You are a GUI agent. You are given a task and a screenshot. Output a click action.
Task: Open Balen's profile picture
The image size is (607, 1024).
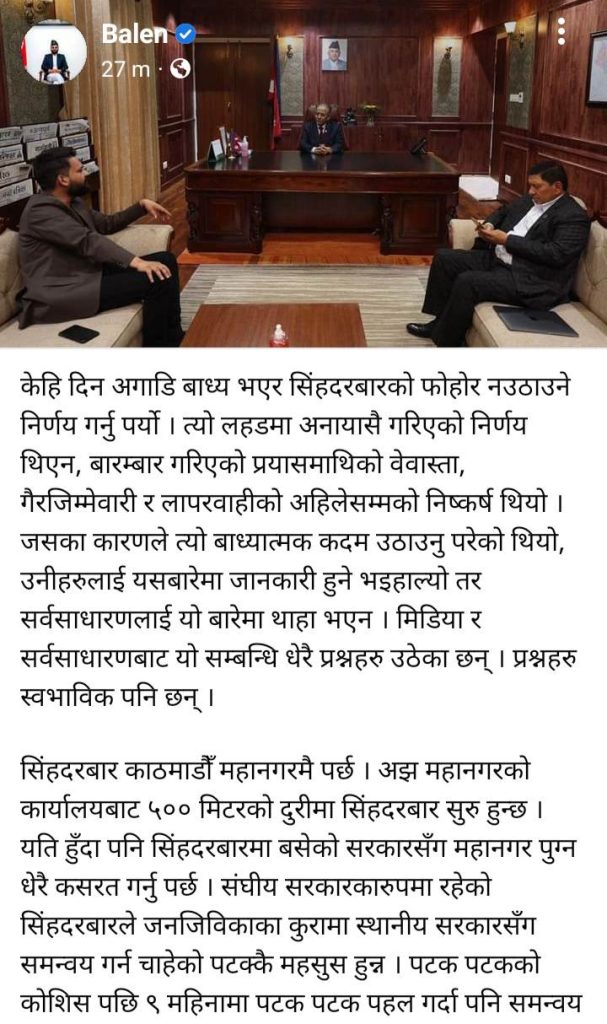tap(53, 52)
